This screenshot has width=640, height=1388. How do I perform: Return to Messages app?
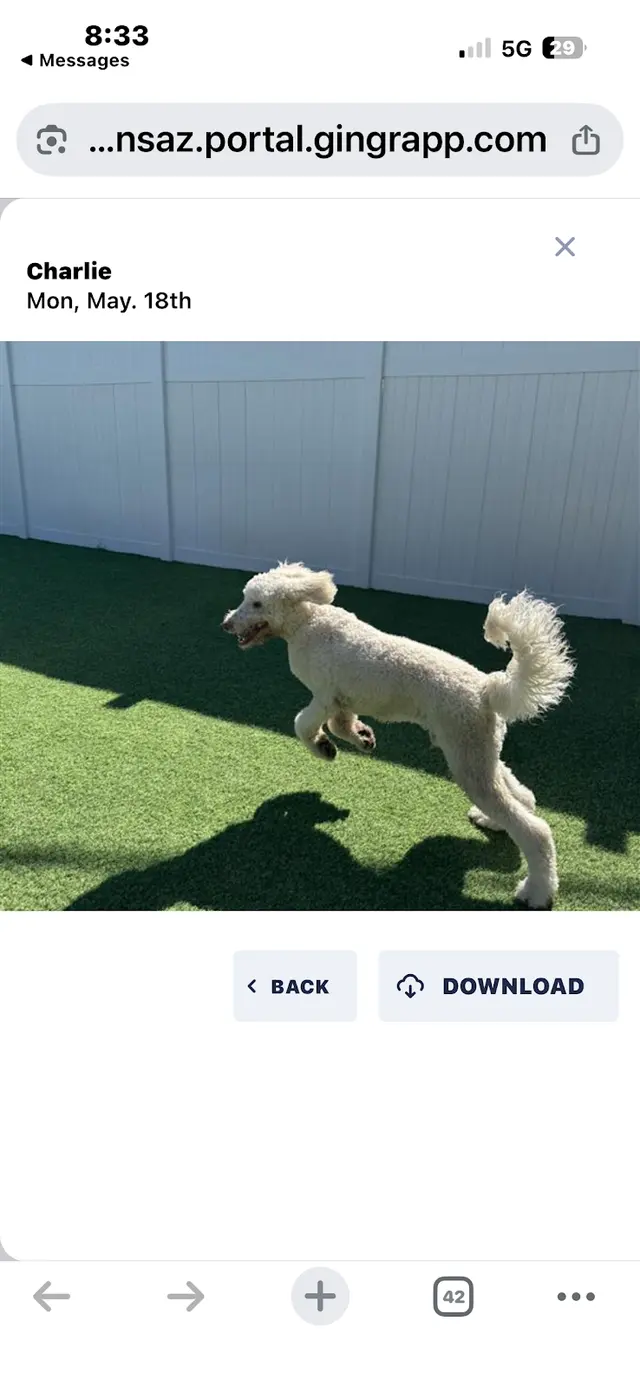75,61
